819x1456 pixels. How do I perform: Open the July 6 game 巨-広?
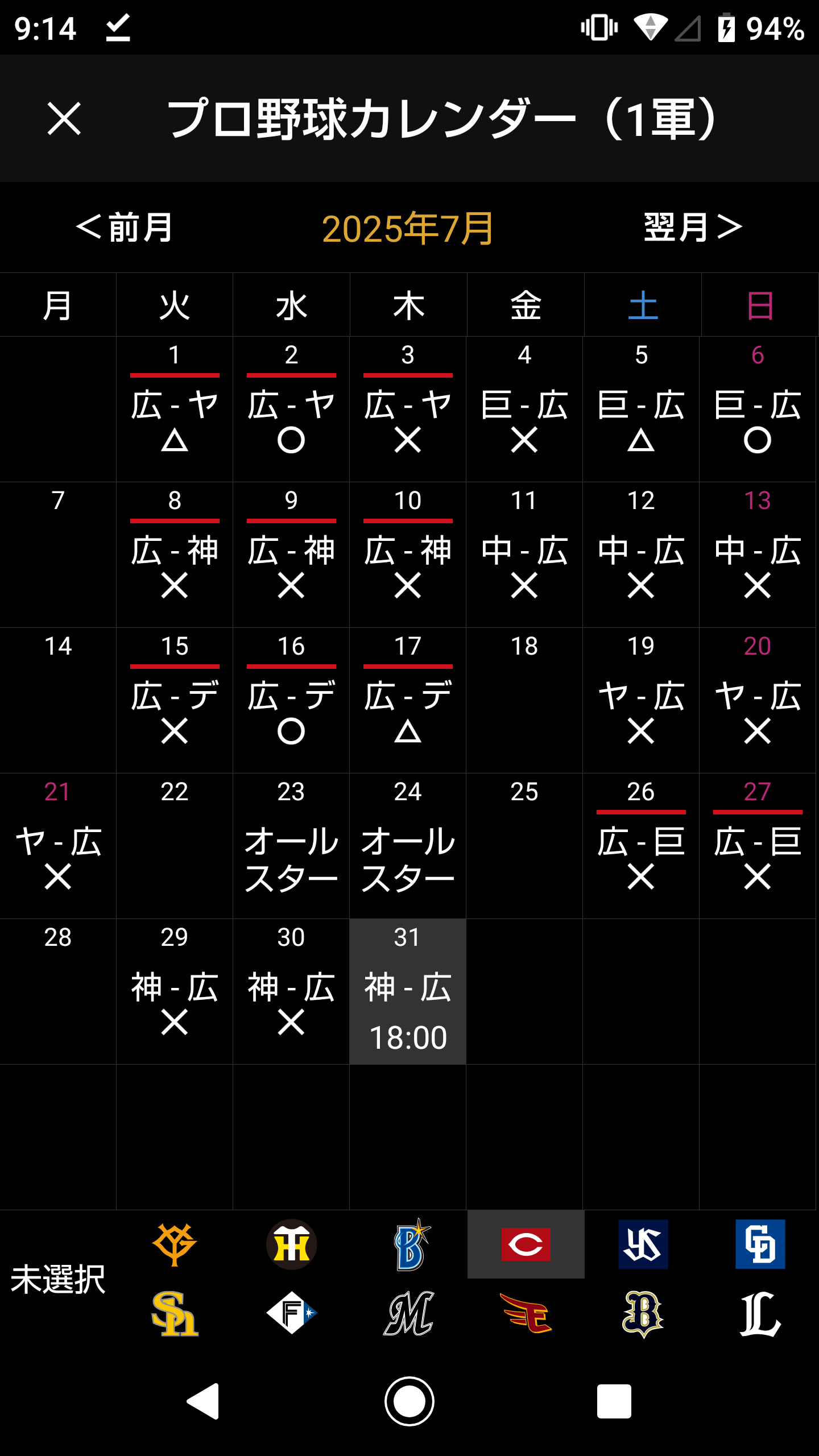tap(758, 409)
